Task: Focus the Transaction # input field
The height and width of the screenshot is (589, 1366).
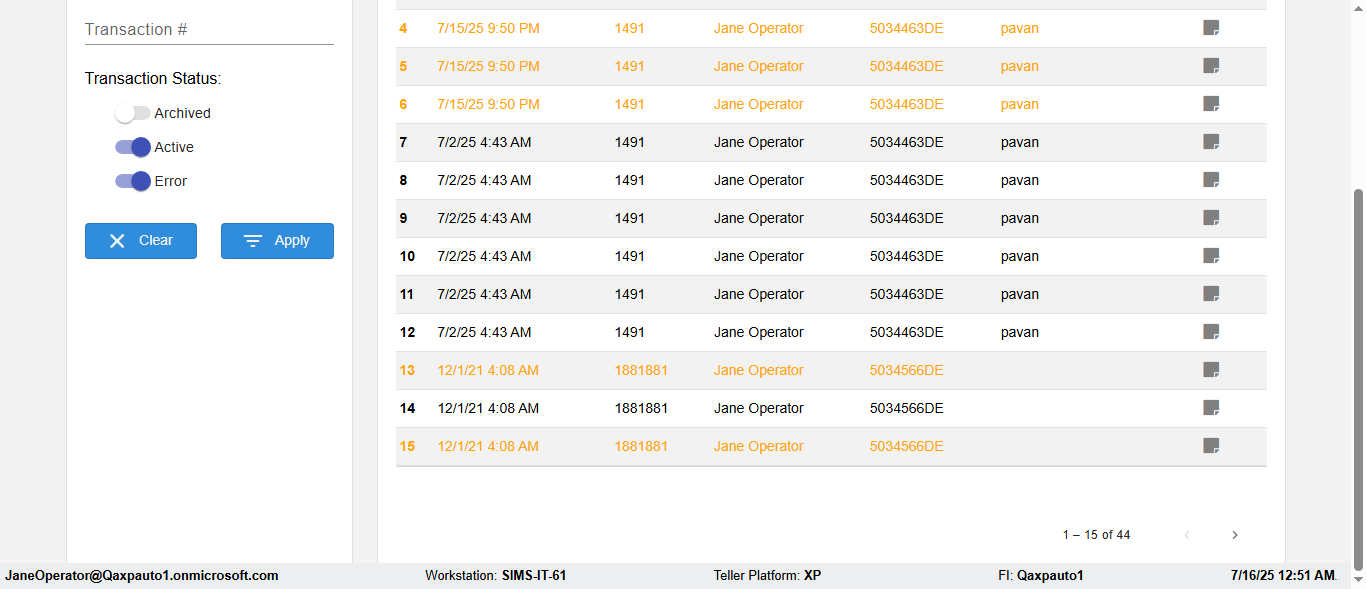Action: coord(208,30)
